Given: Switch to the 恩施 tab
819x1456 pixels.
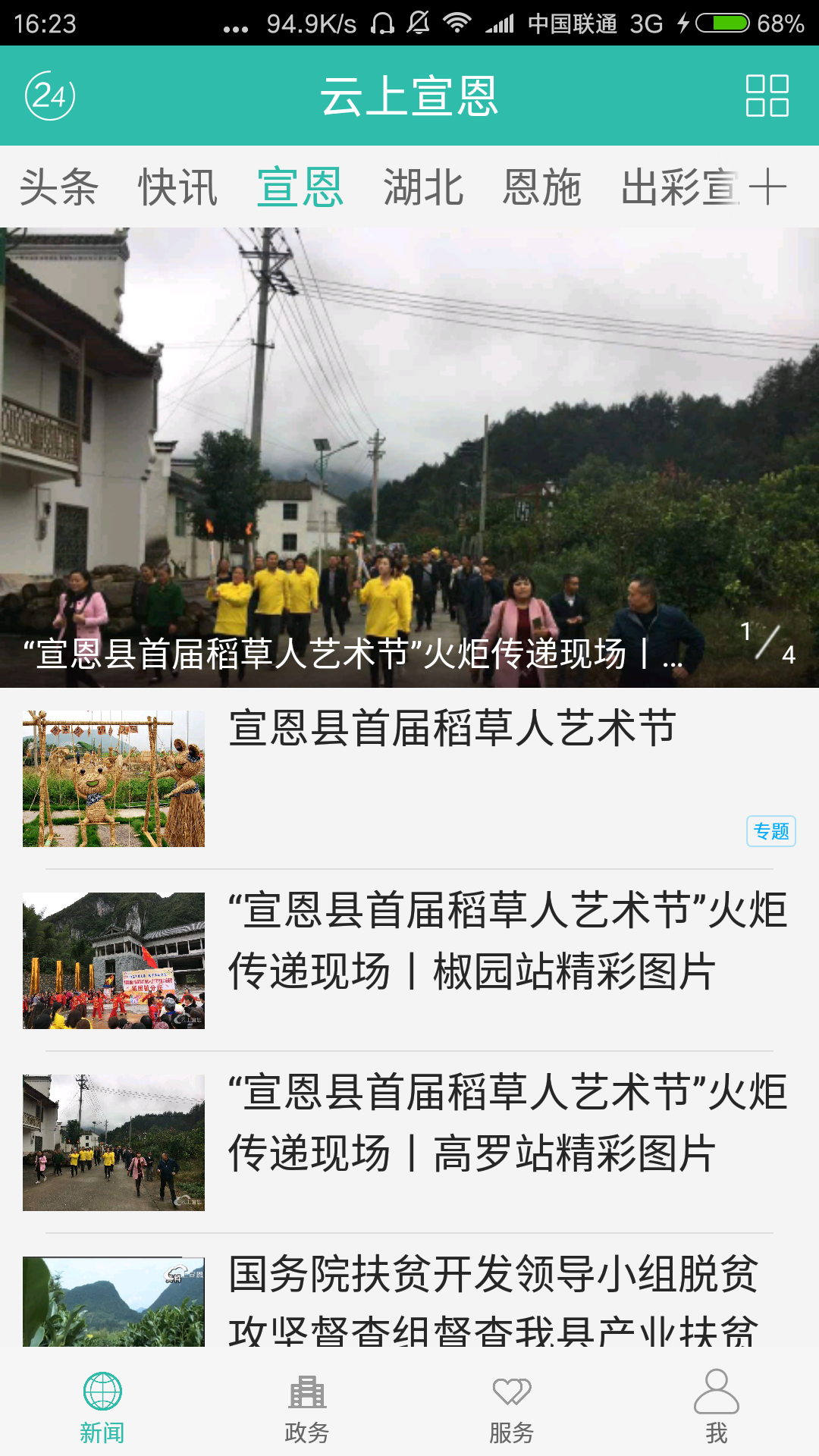Looking at the screenshot, I should point(541,187).
